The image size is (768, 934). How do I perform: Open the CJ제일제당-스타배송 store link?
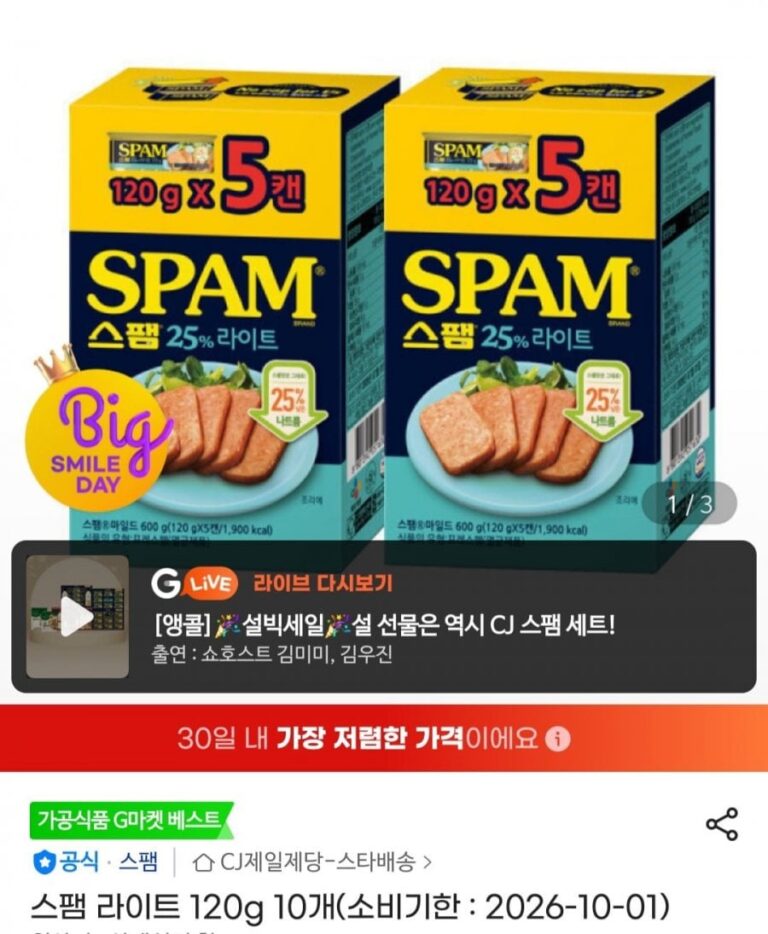[312, 861]
